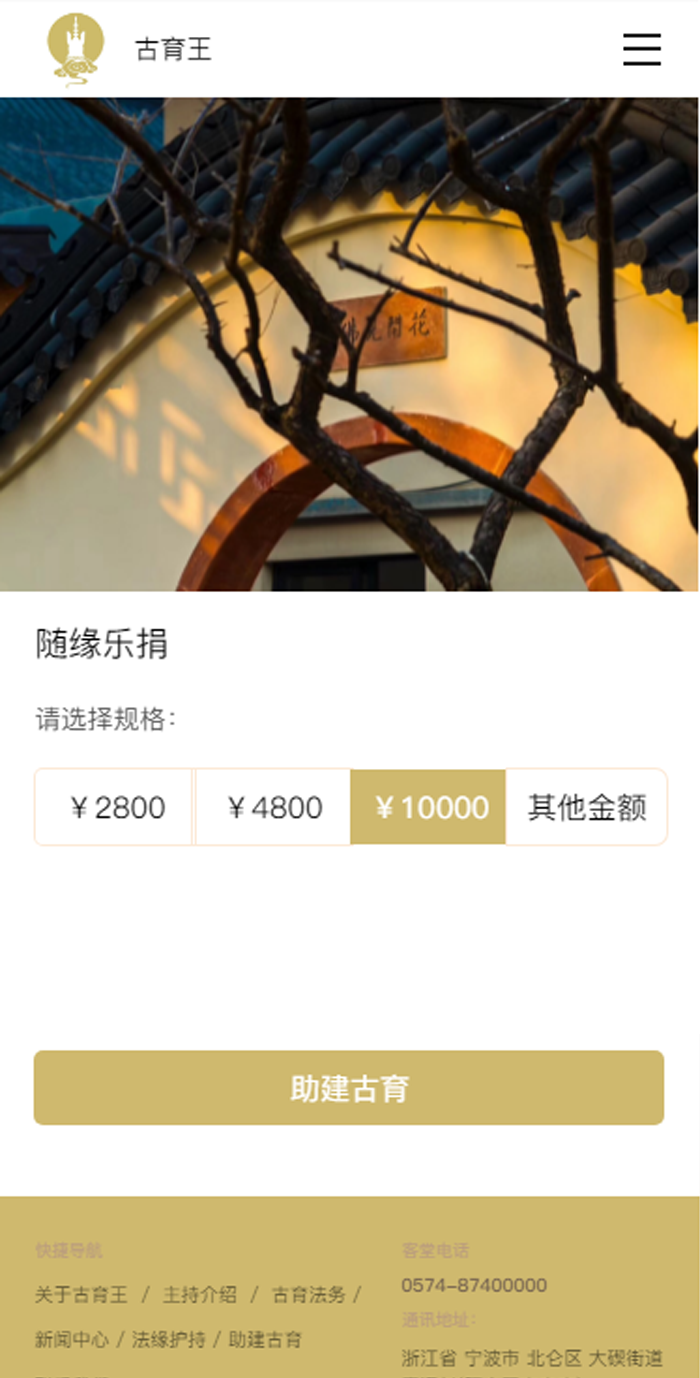Tap the 助建古育 donate button
Image resolution: width=700 pixels, height=1378 pixels.
tap(349, 1088)
